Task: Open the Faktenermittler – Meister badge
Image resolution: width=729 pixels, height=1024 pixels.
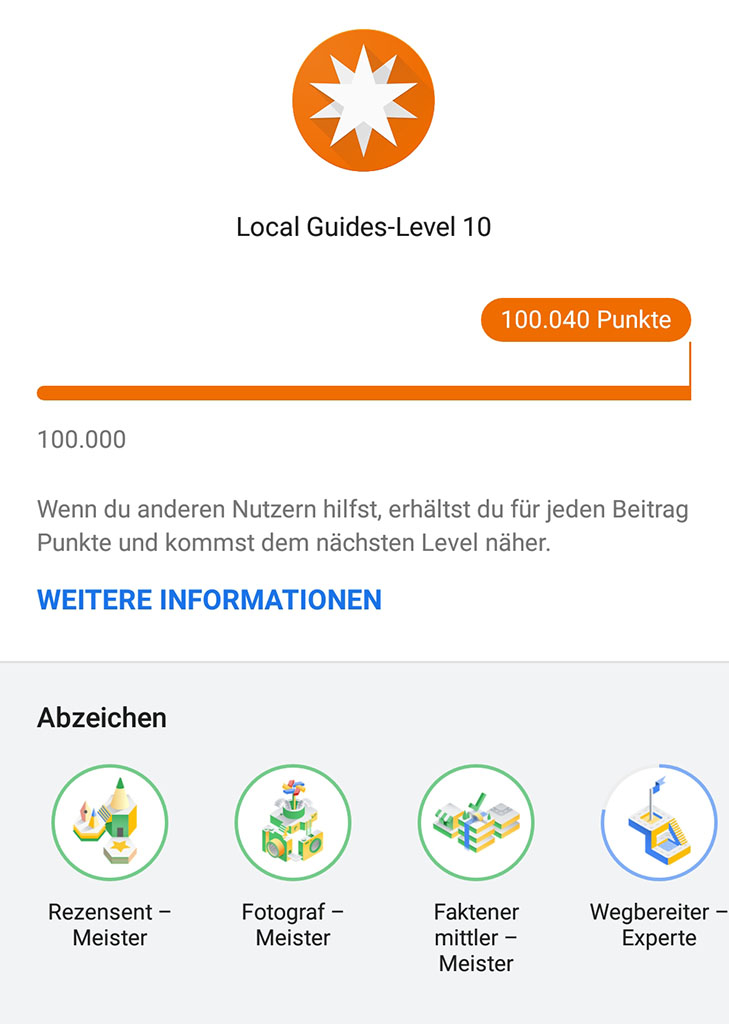Action: [x=475, y=822]
